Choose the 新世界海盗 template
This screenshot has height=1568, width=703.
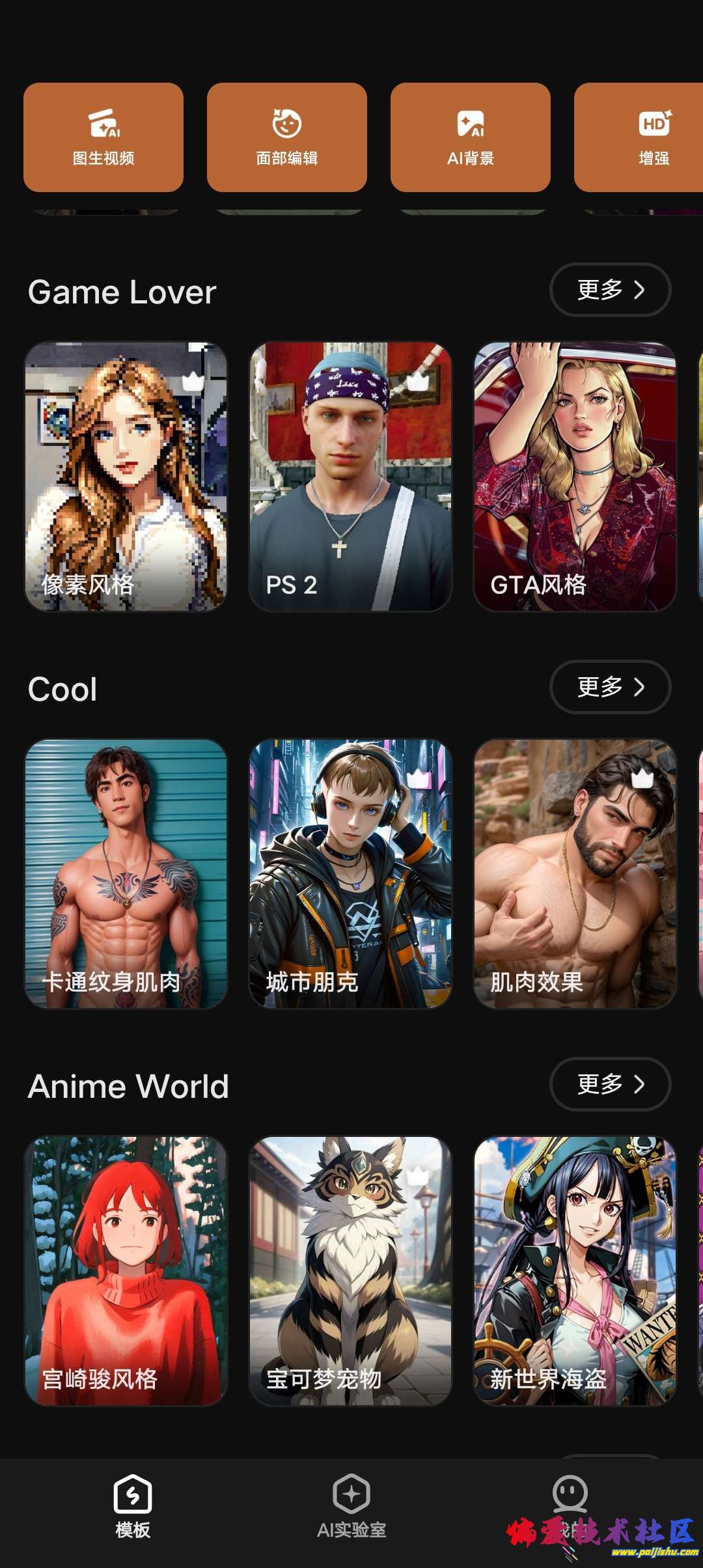point(575,1271)
